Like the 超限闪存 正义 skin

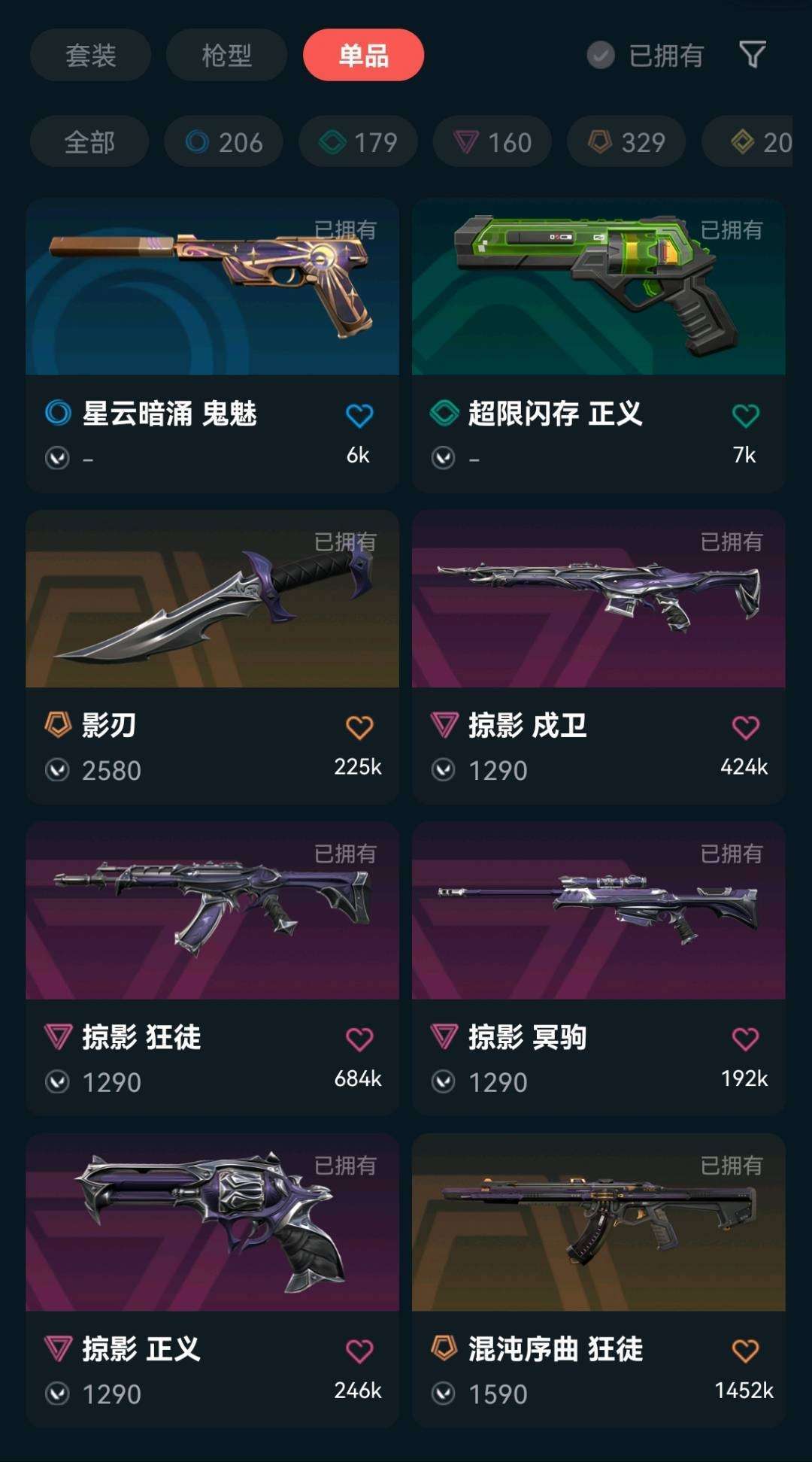coord(745,415)
